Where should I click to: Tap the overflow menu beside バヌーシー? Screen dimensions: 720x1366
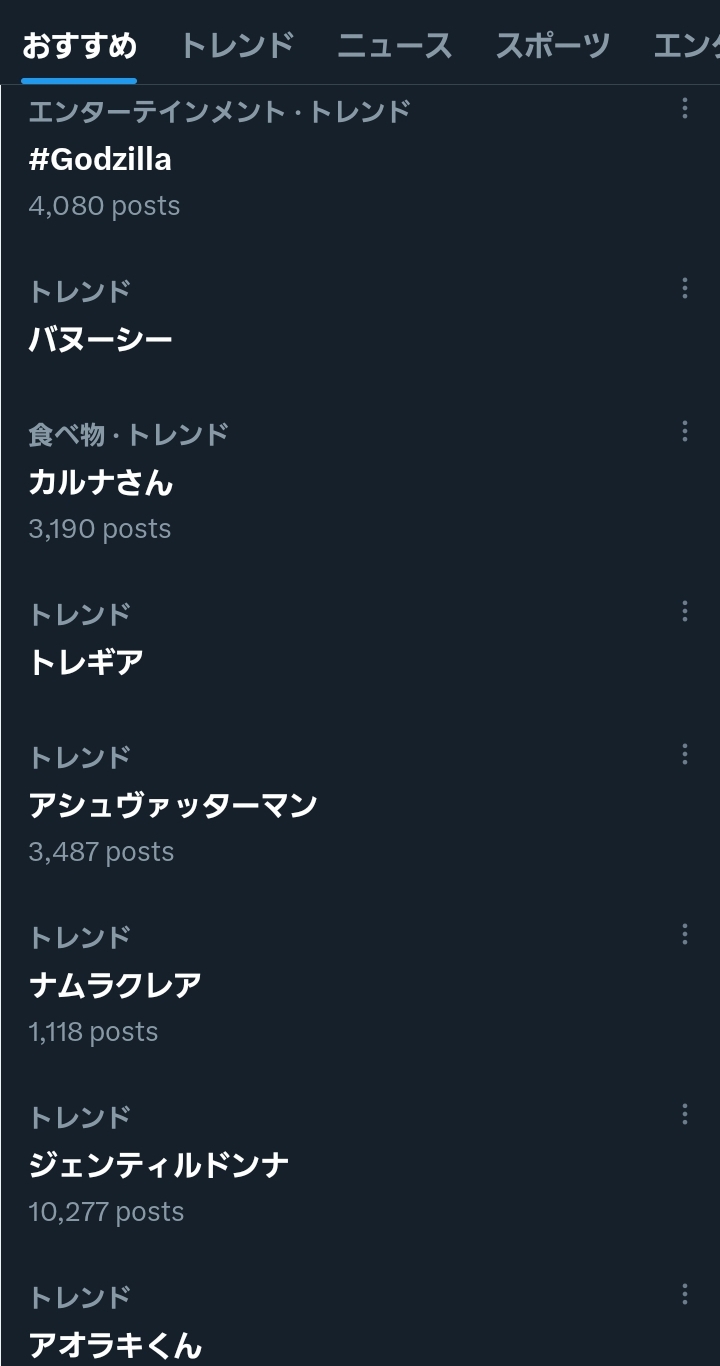point(685,289)
